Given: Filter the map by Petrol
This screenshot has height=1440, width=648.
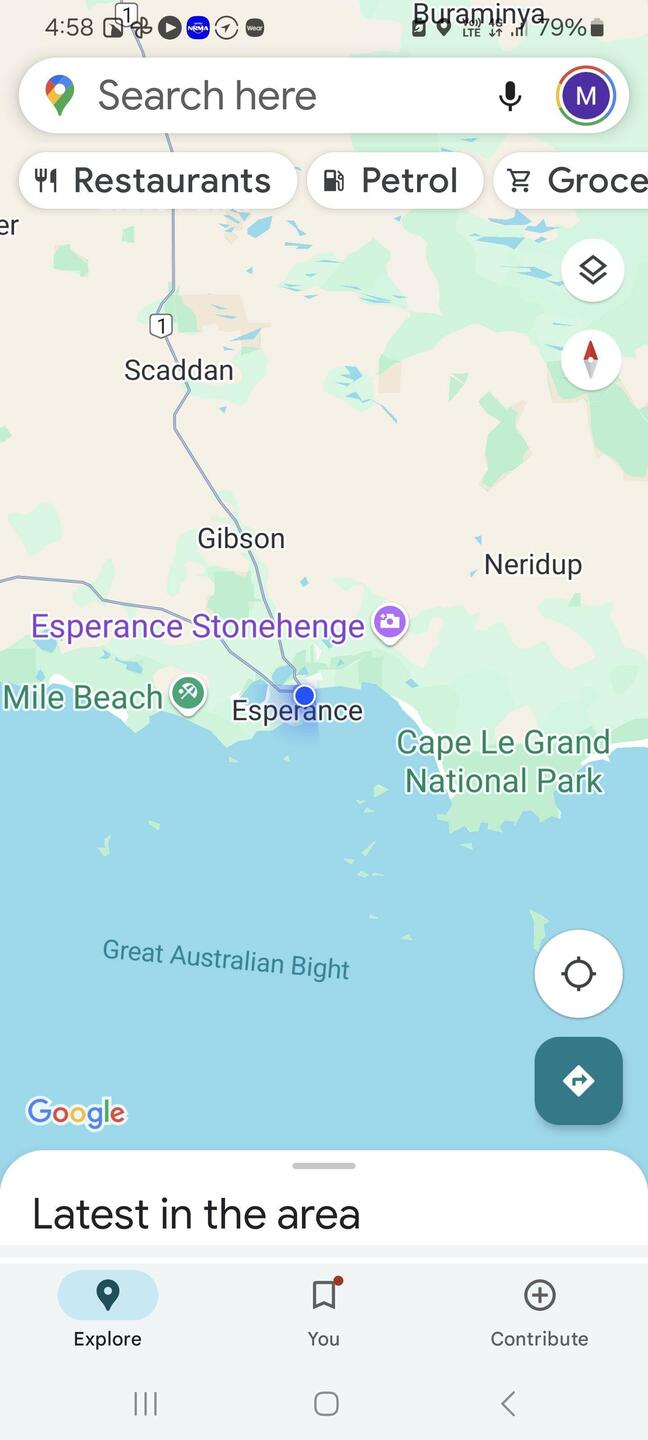Looking at the screenshot, I should click(394, 181).
